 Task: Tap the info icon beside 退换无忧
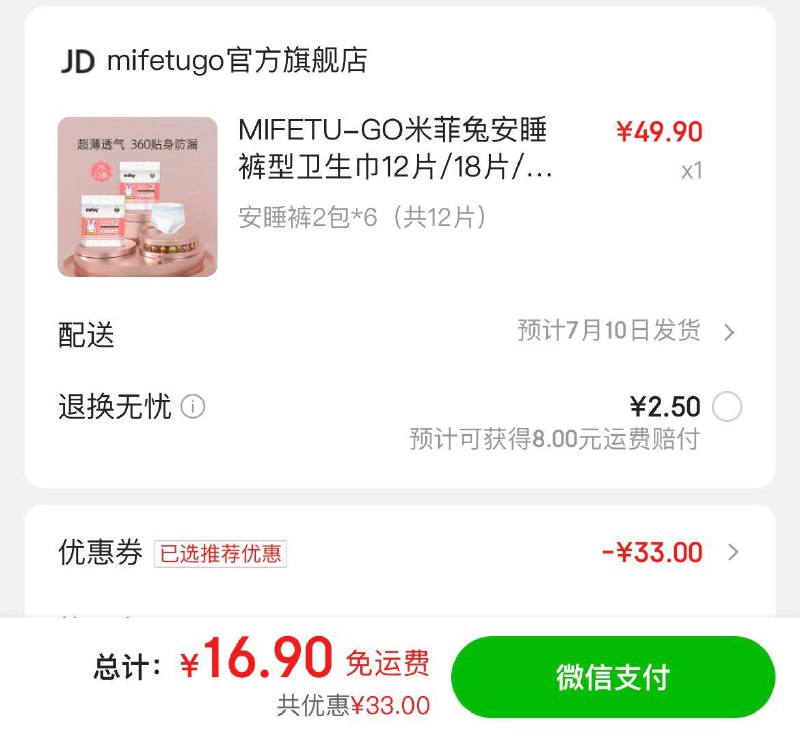[193, 407]
